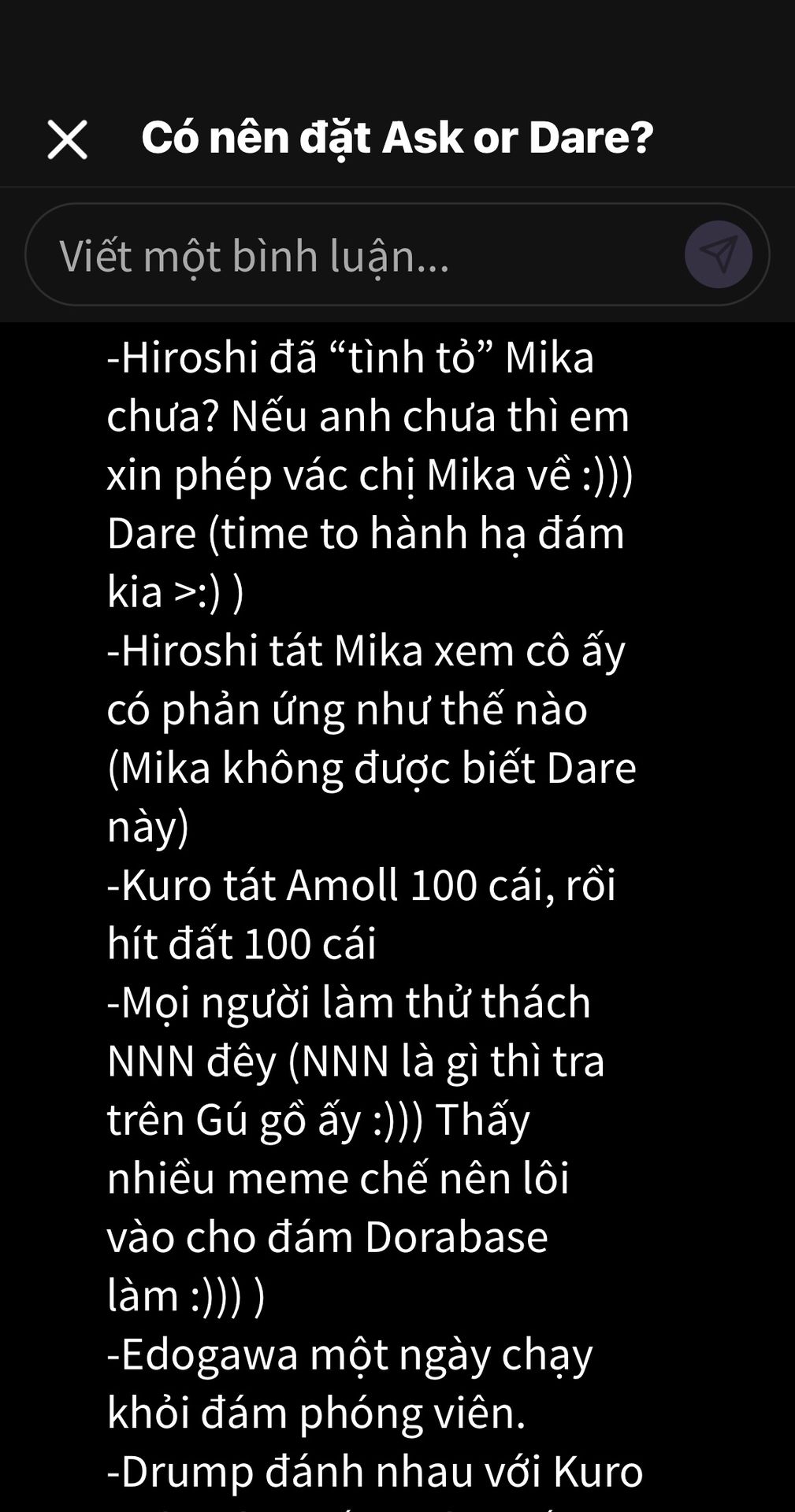Focus the 'Viết một bình luận' comment field
This screenshot has width=795, height=1512.
pos(355,255)
